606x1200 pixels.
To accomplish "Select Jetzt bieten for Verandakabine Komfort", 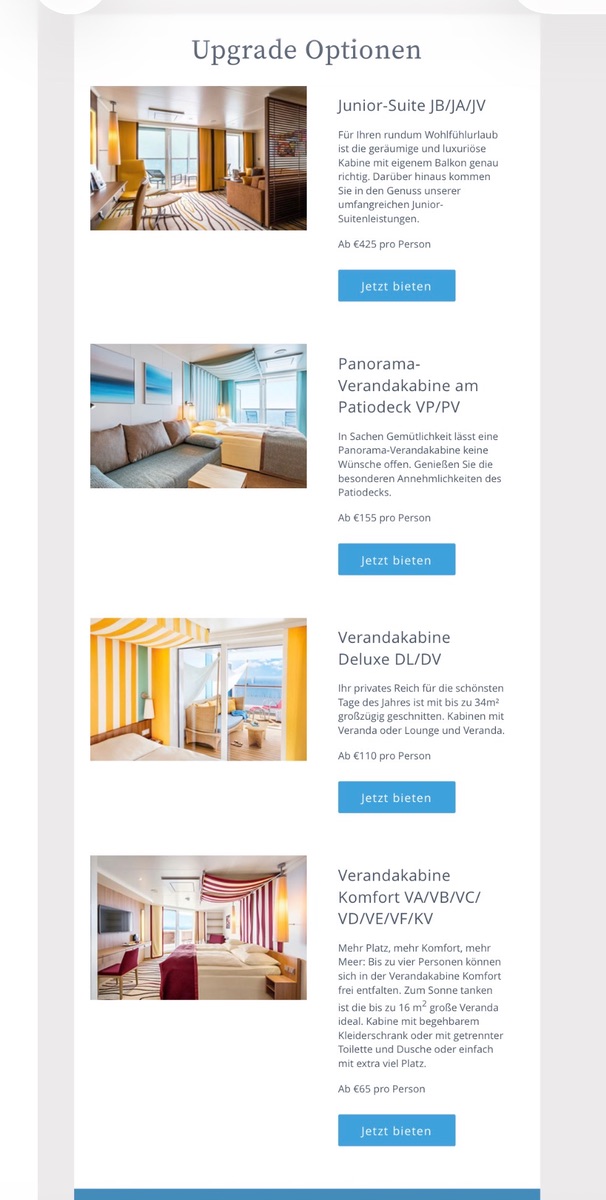I will (x=396, y=1131).
